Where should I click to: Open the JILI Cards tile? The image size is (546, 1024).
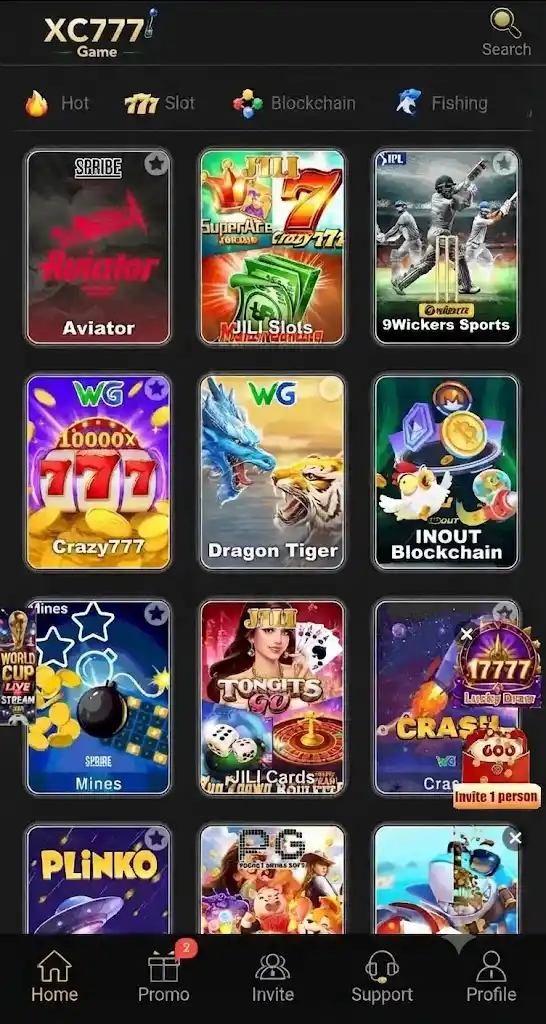pos(272,697)
